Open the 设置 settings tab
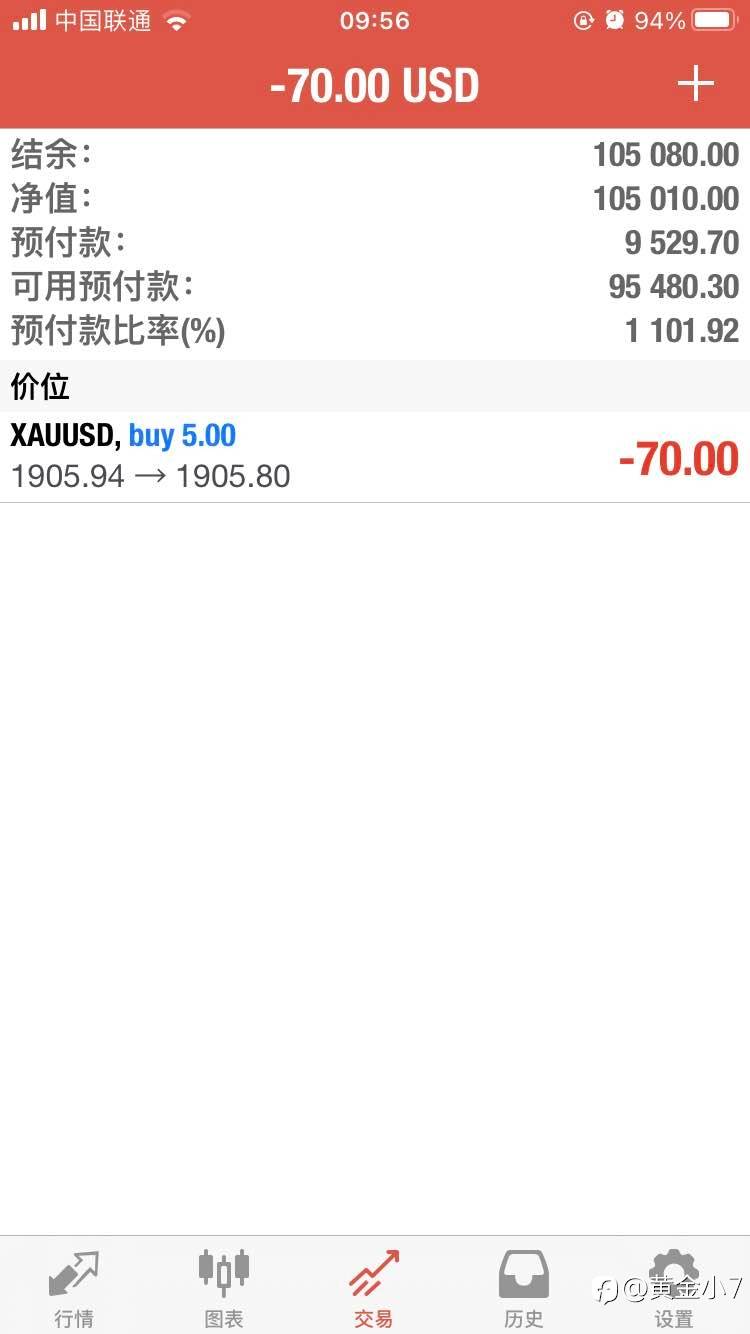Image resolution: width=750 pixels, height=1334 pixels. (674, 1289)
